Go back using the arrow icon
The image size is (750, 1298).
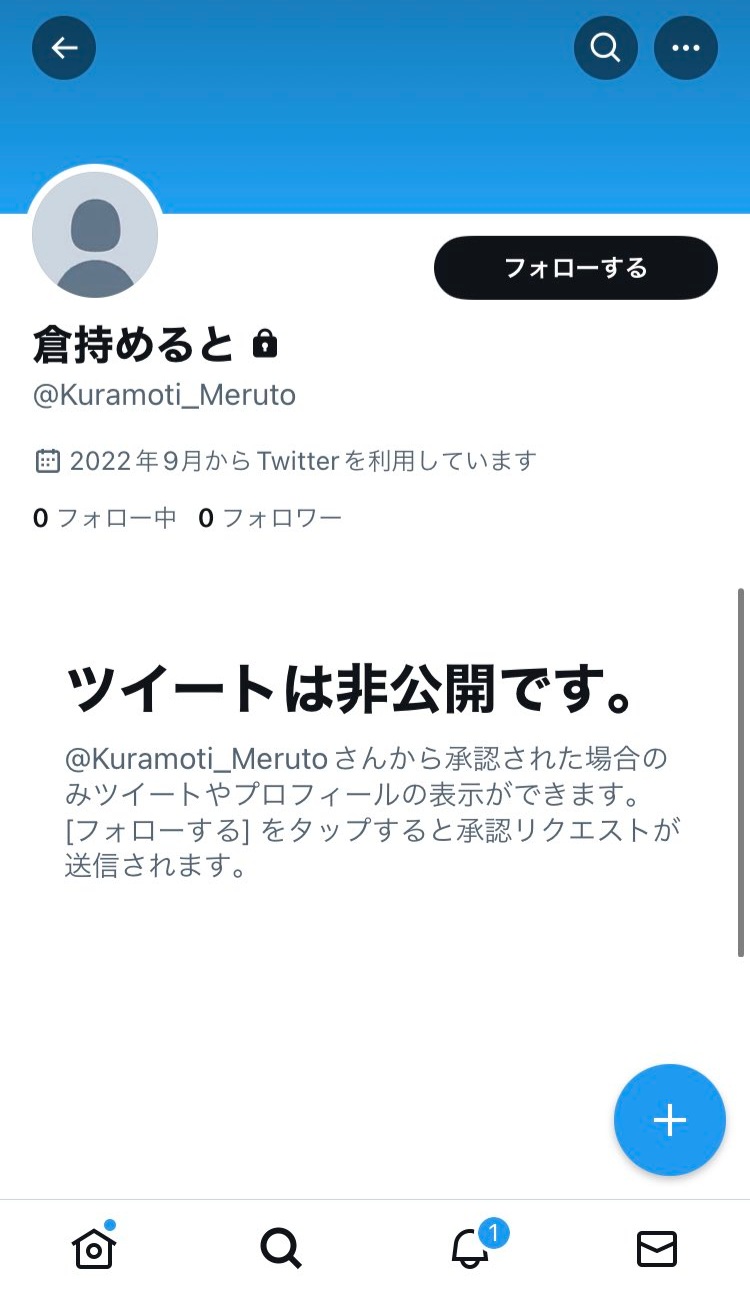(64, 47)
